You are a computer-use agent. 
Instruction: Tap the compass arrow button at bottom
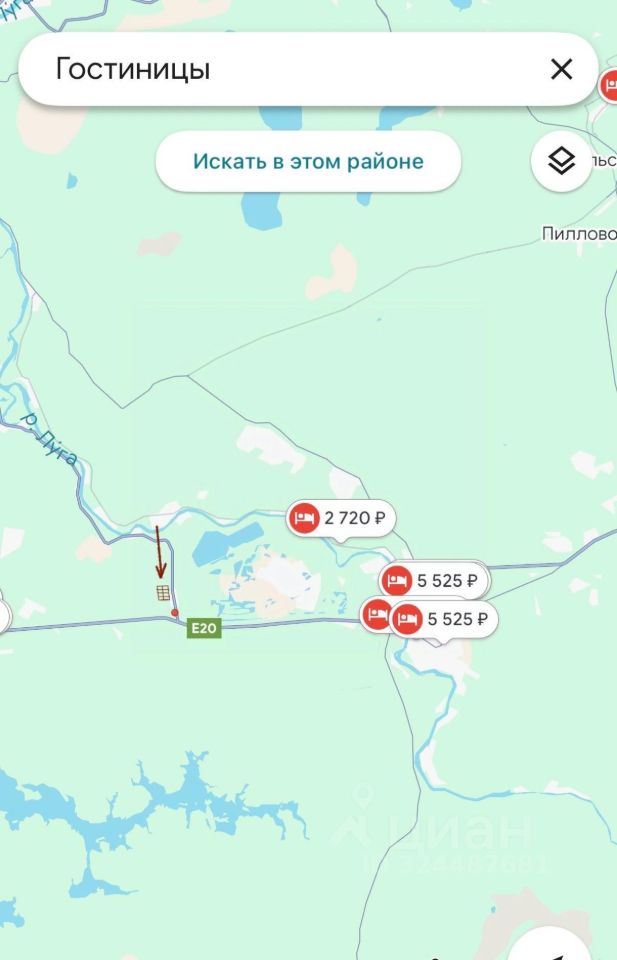[x=561, y=942]
